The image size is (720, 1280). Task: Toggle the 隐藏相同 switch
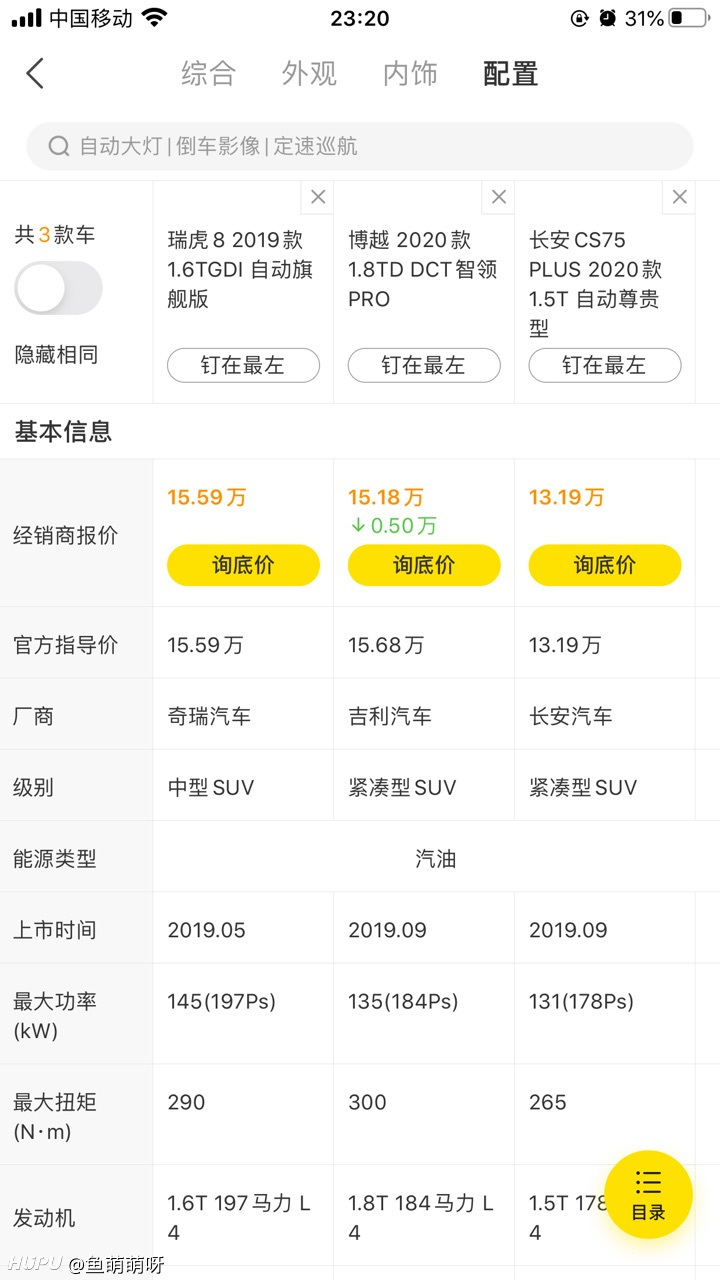point(58,289)
